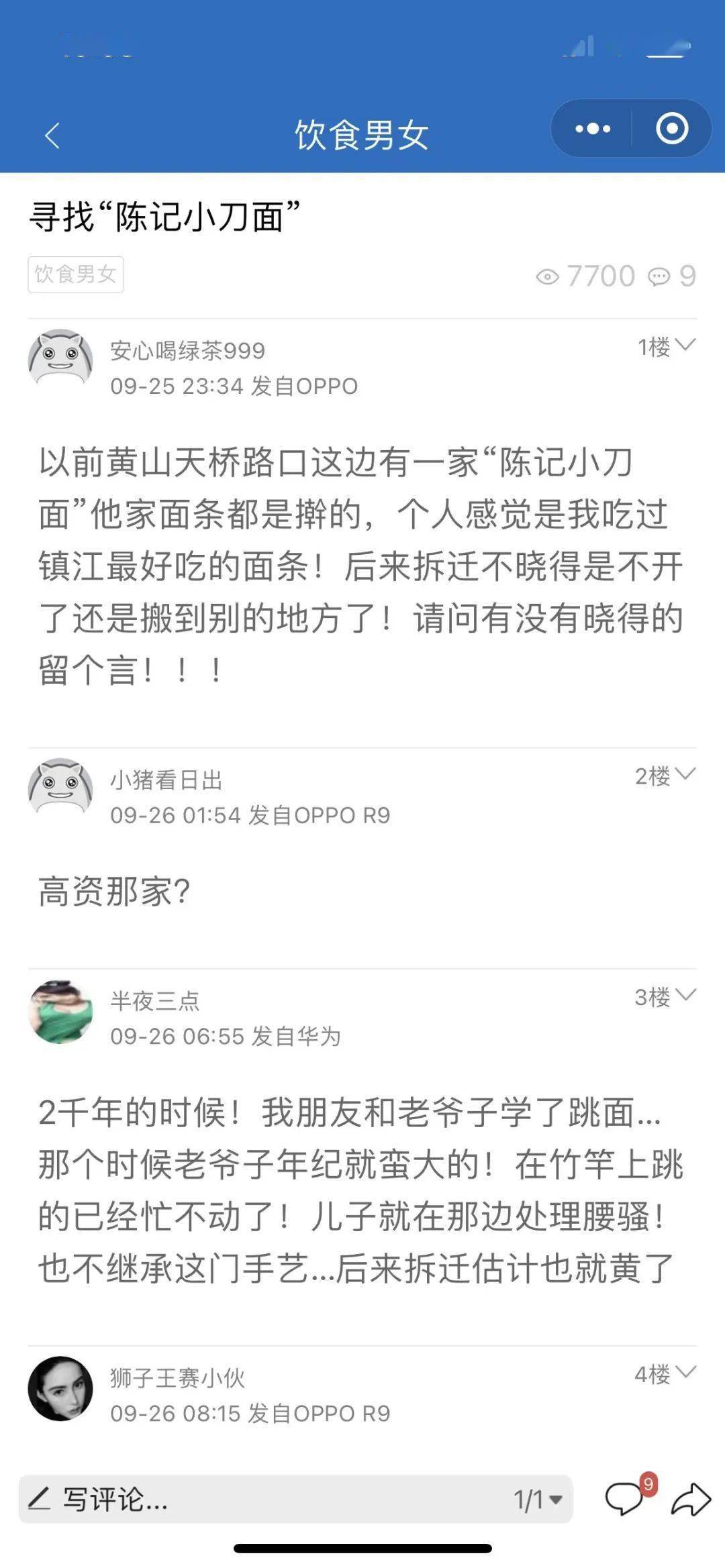Open the 饮食男女 category tag

[x=76, y=274]
